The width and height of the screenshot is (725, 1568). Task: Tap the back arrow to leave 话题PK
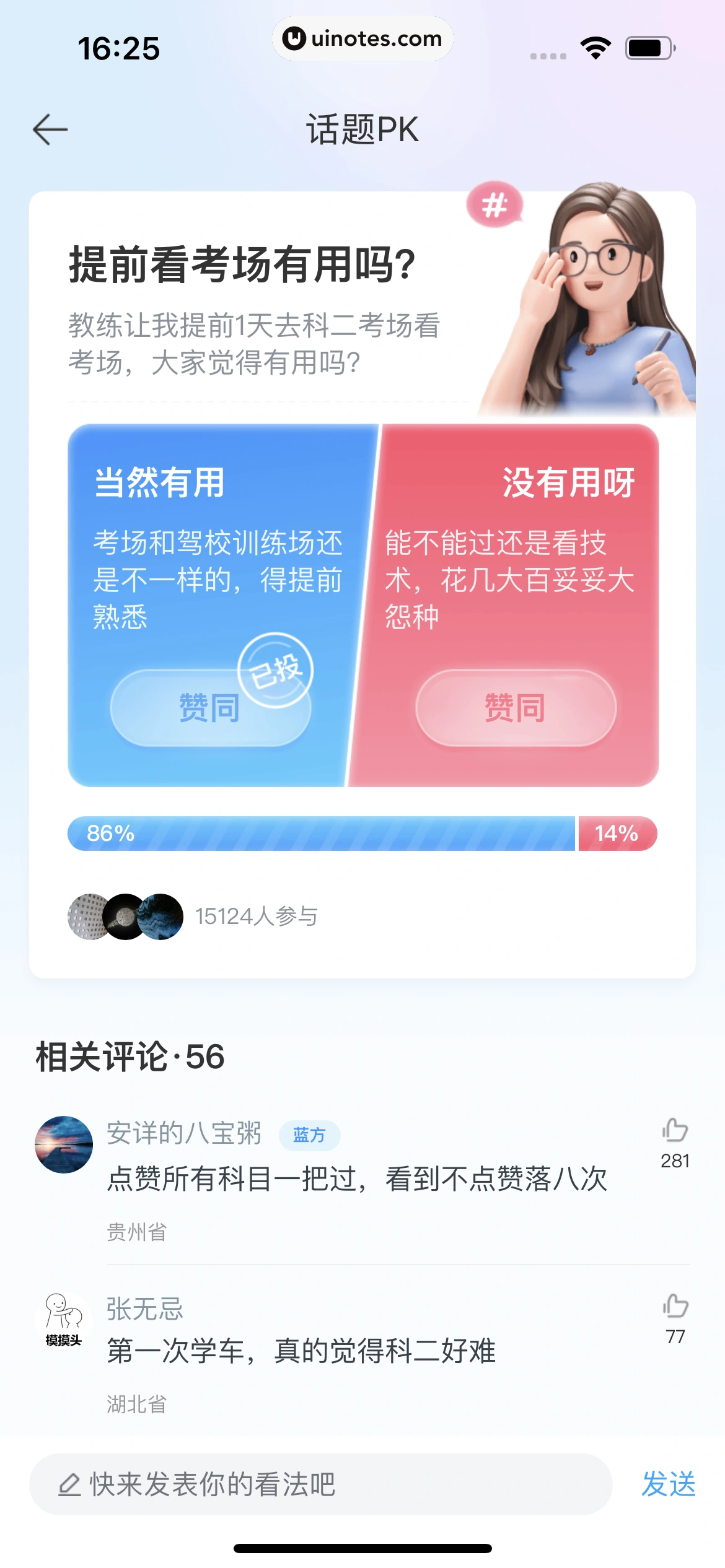point(50,130)
